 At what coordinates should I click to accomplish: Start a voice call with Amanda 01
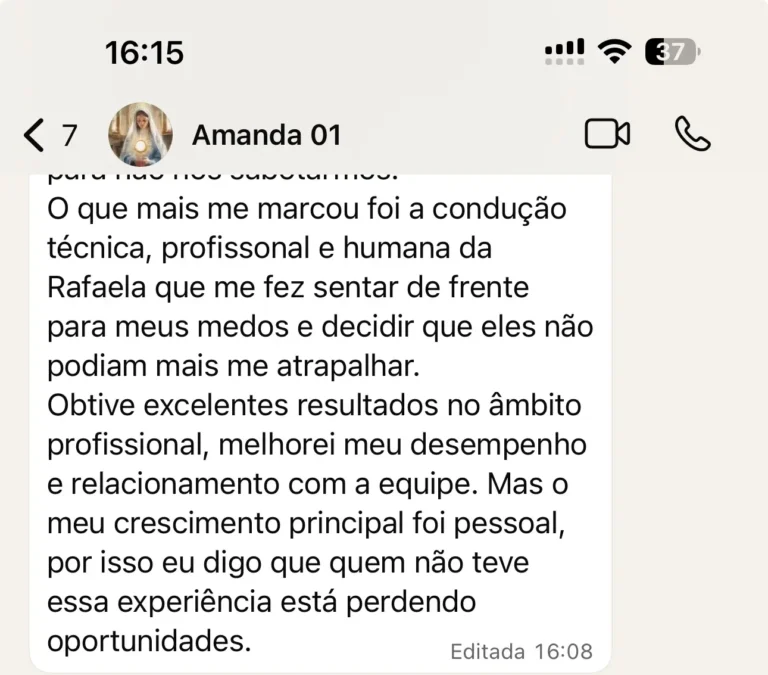(x=692, y=134)
